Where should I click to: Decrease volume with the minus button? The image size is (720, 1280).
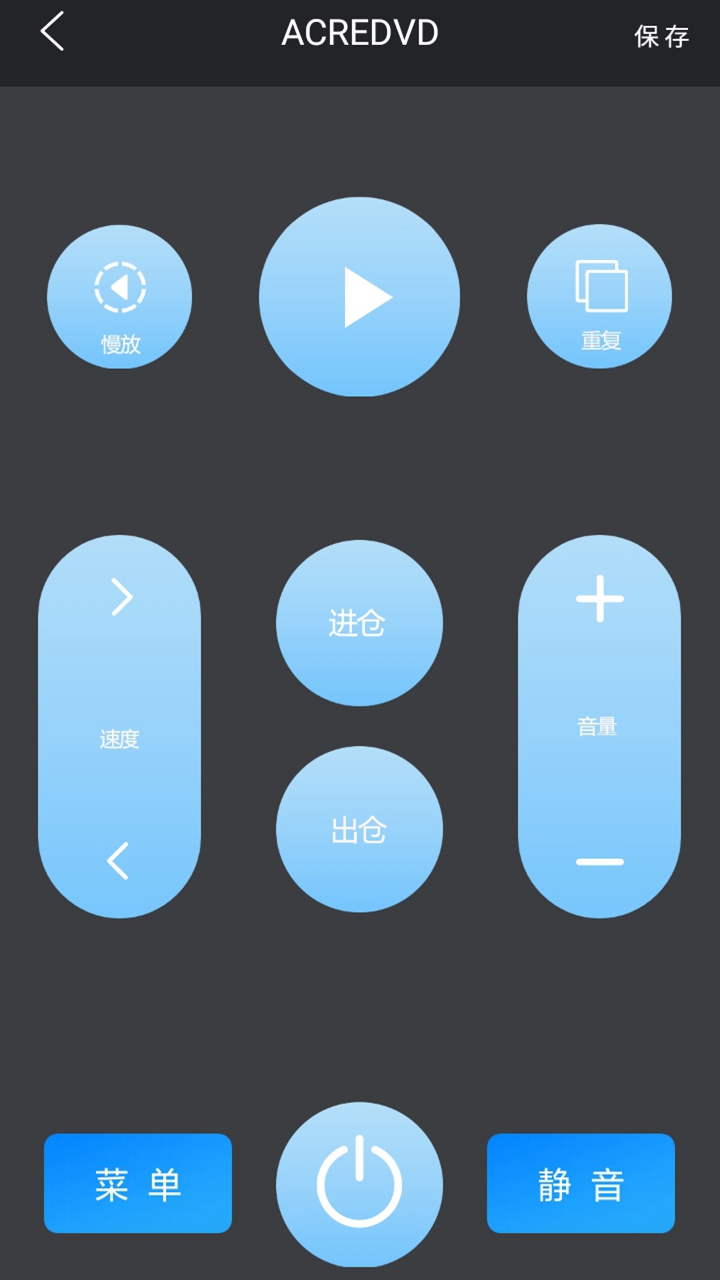[600, 862]
